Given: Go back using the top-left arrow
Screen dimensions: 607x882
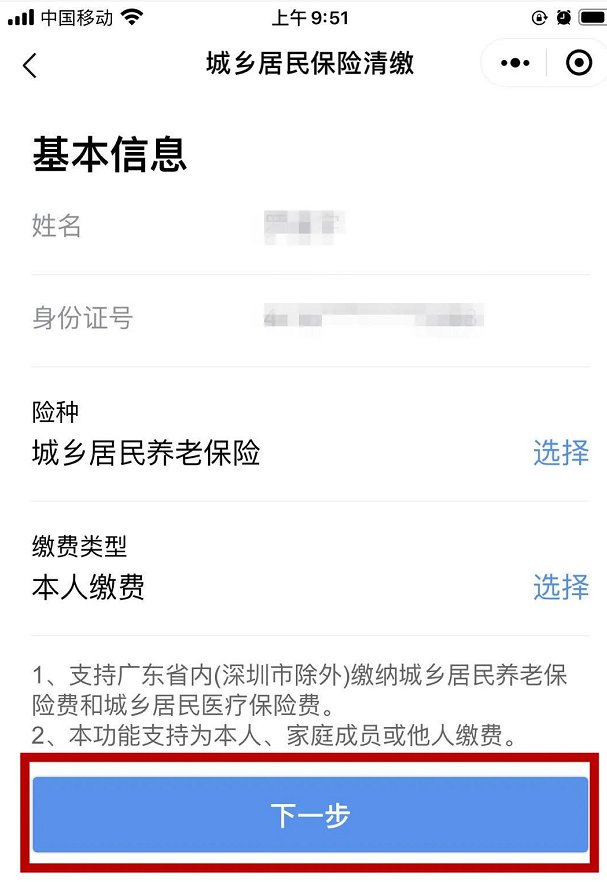Looking at the screenshot, I should [x=30, y=66].
